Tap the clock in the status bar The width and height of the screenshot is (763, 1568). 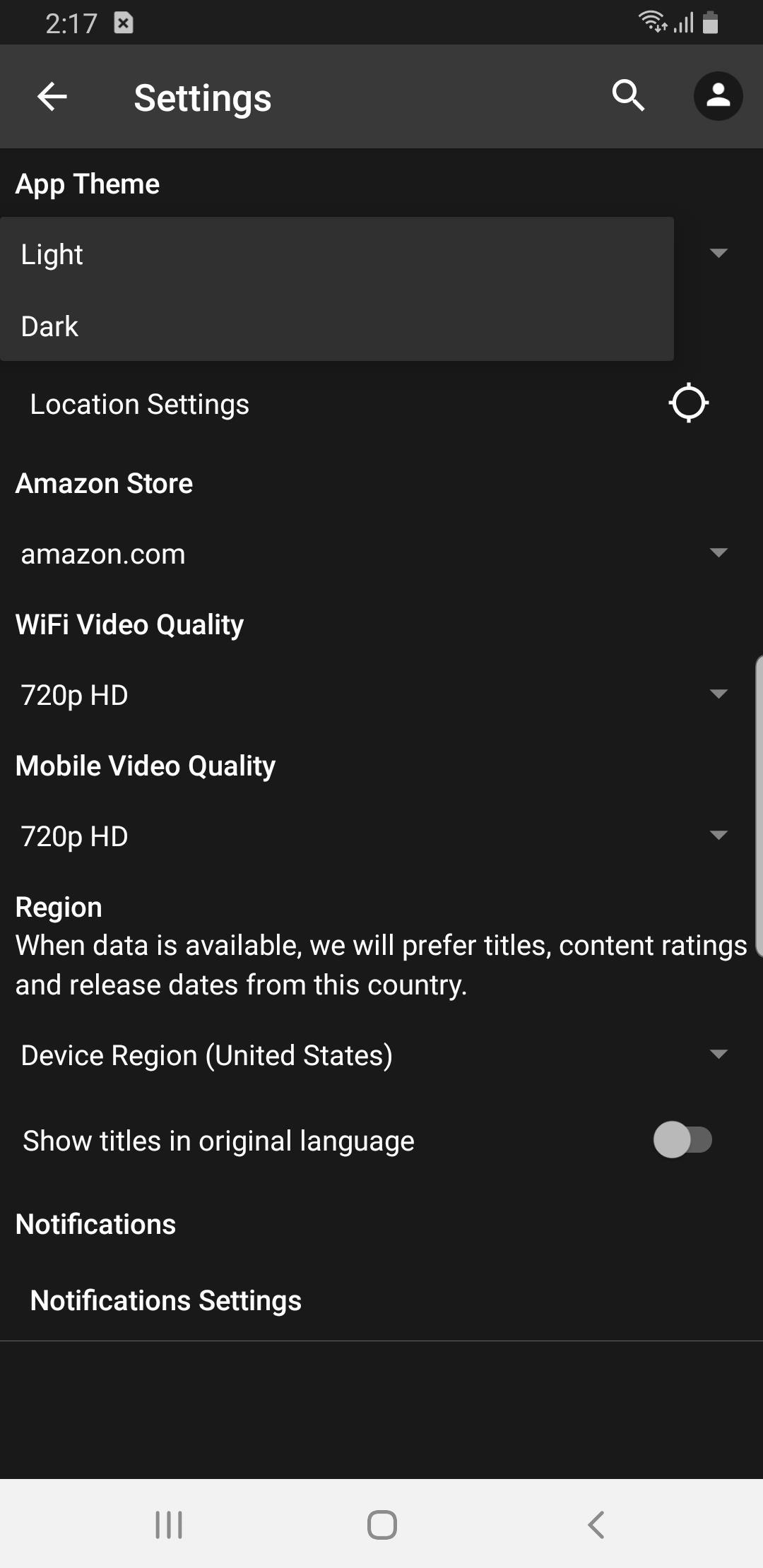pos(71,22)
